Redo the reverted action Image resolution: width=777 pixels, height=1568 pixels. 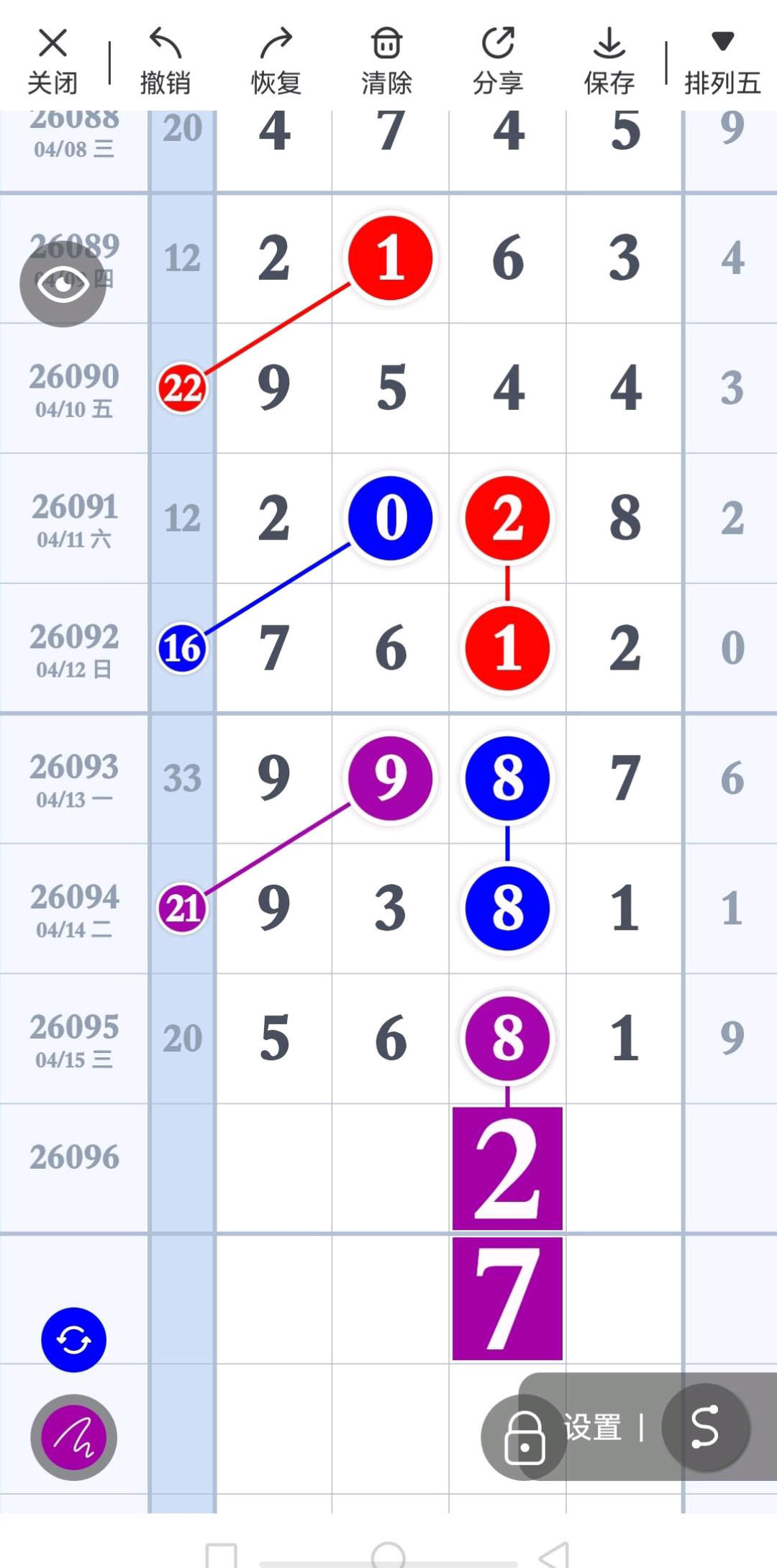coord(276,63)
